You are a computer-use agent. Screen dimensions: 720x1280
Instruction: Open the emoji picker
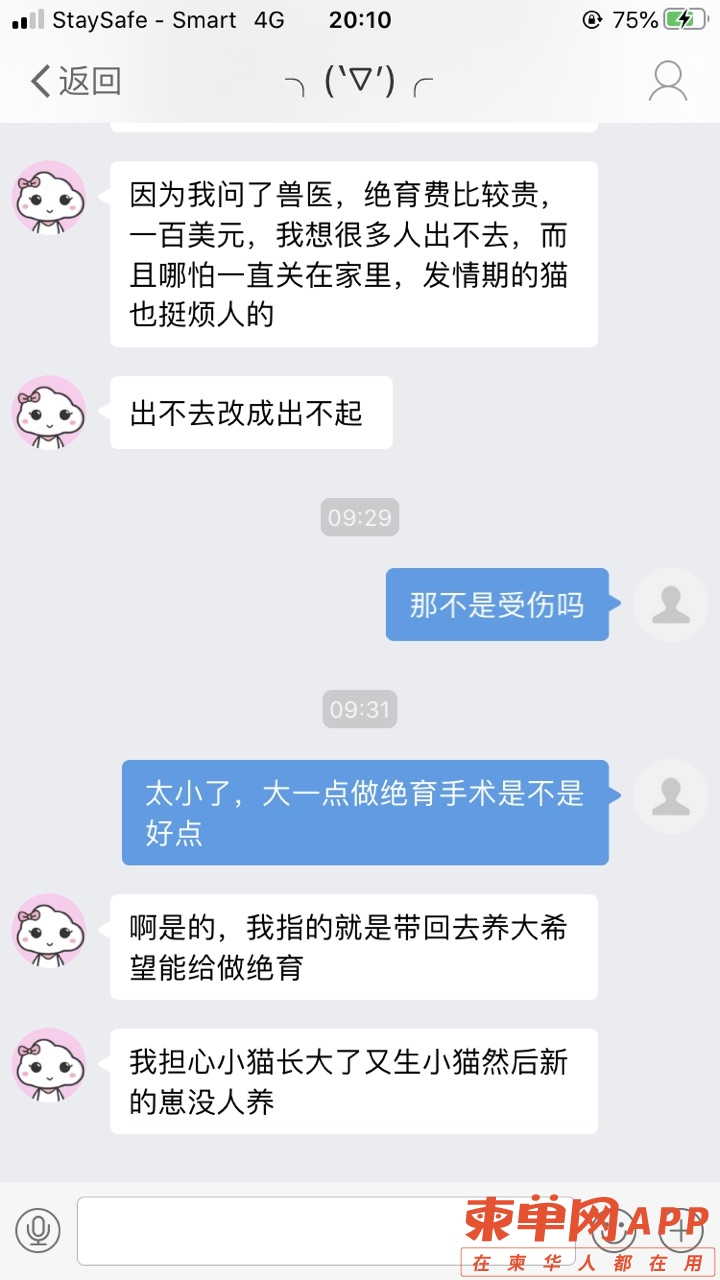[x=613, y=1230]
